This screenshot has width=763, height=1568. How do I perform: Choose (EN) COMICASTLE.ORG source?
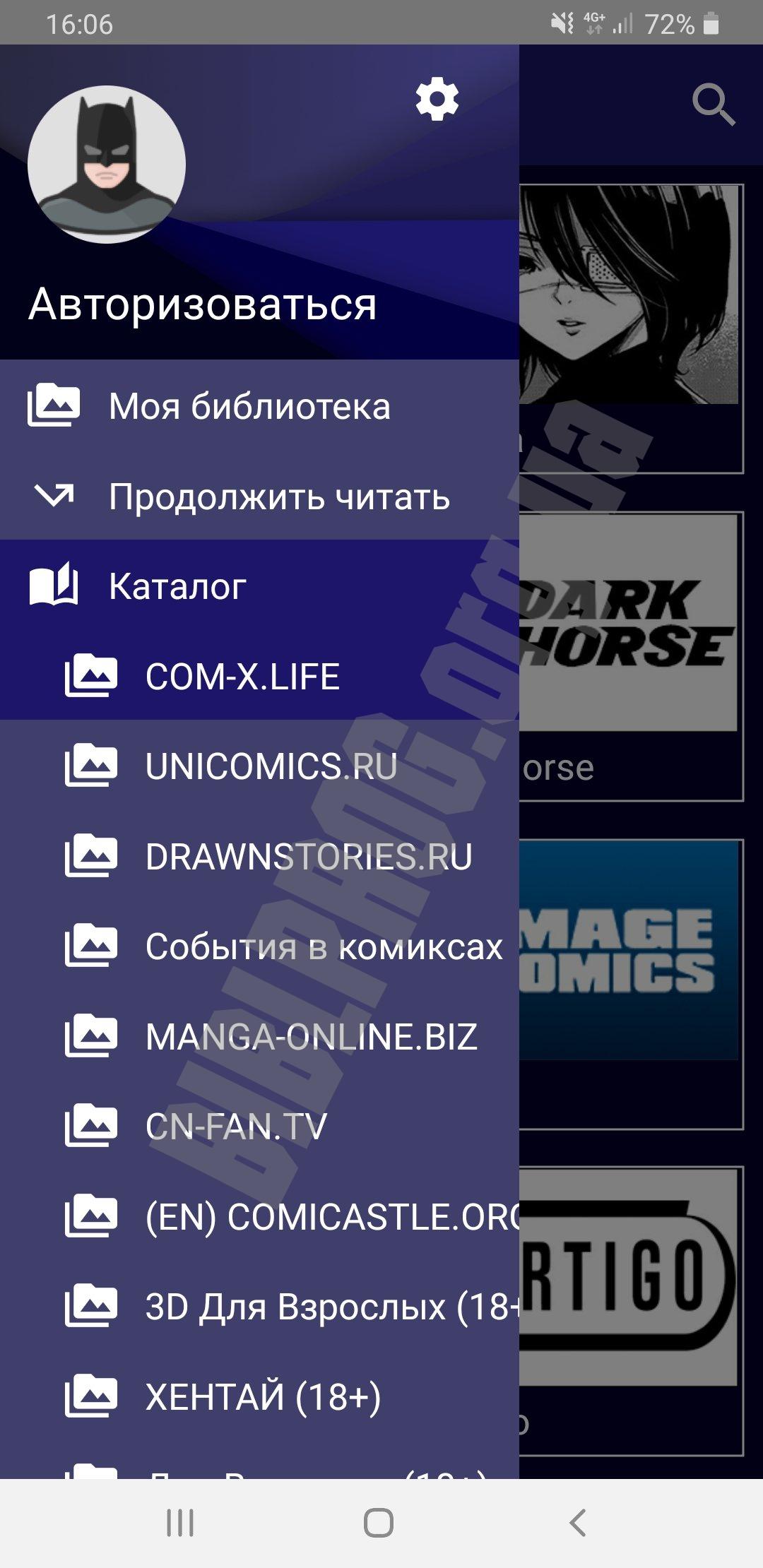pos(332,1216)
